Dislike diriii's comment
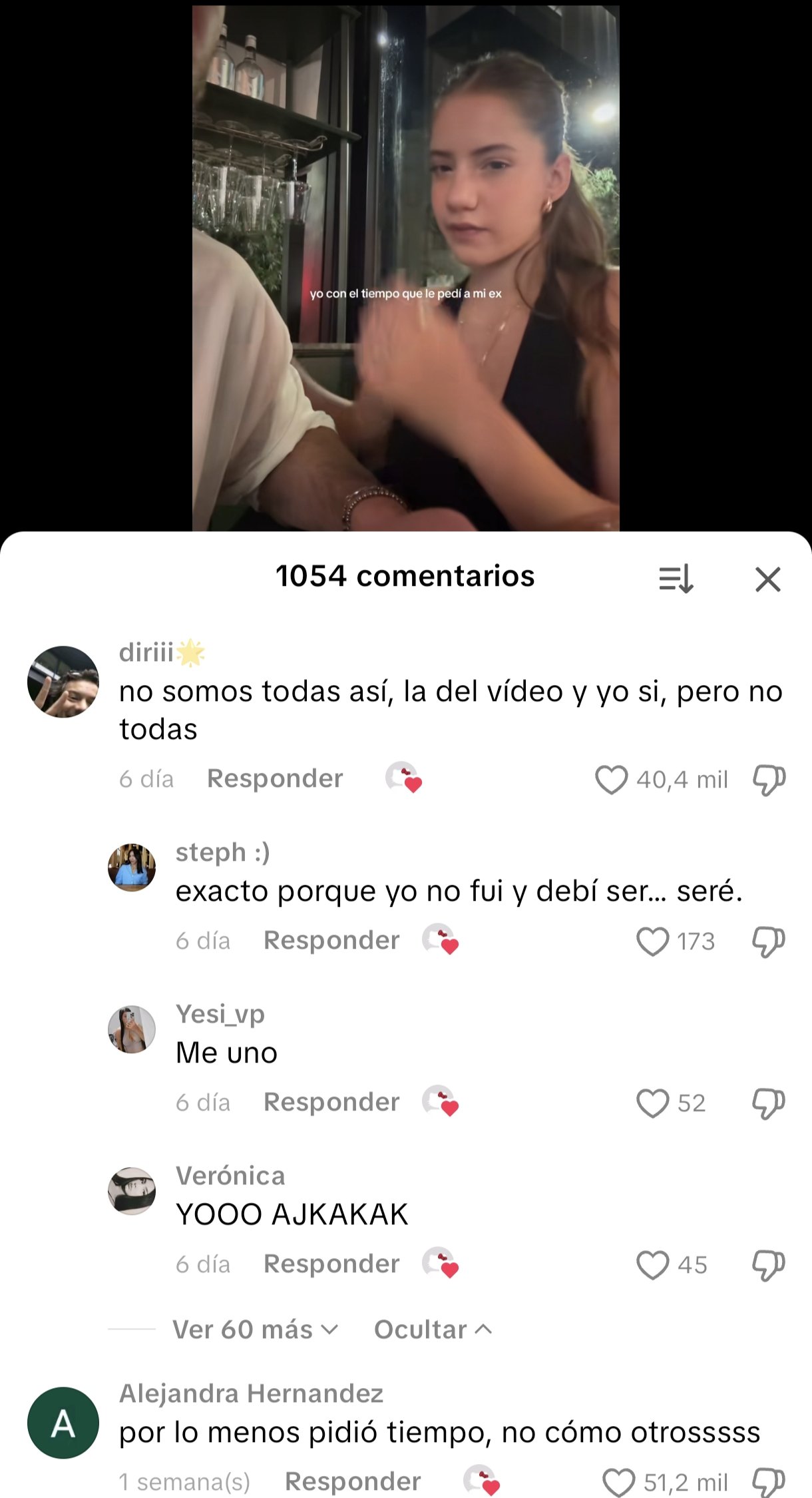The width and height of the screenshot is (812, 1498). click(x=769, y=780)
